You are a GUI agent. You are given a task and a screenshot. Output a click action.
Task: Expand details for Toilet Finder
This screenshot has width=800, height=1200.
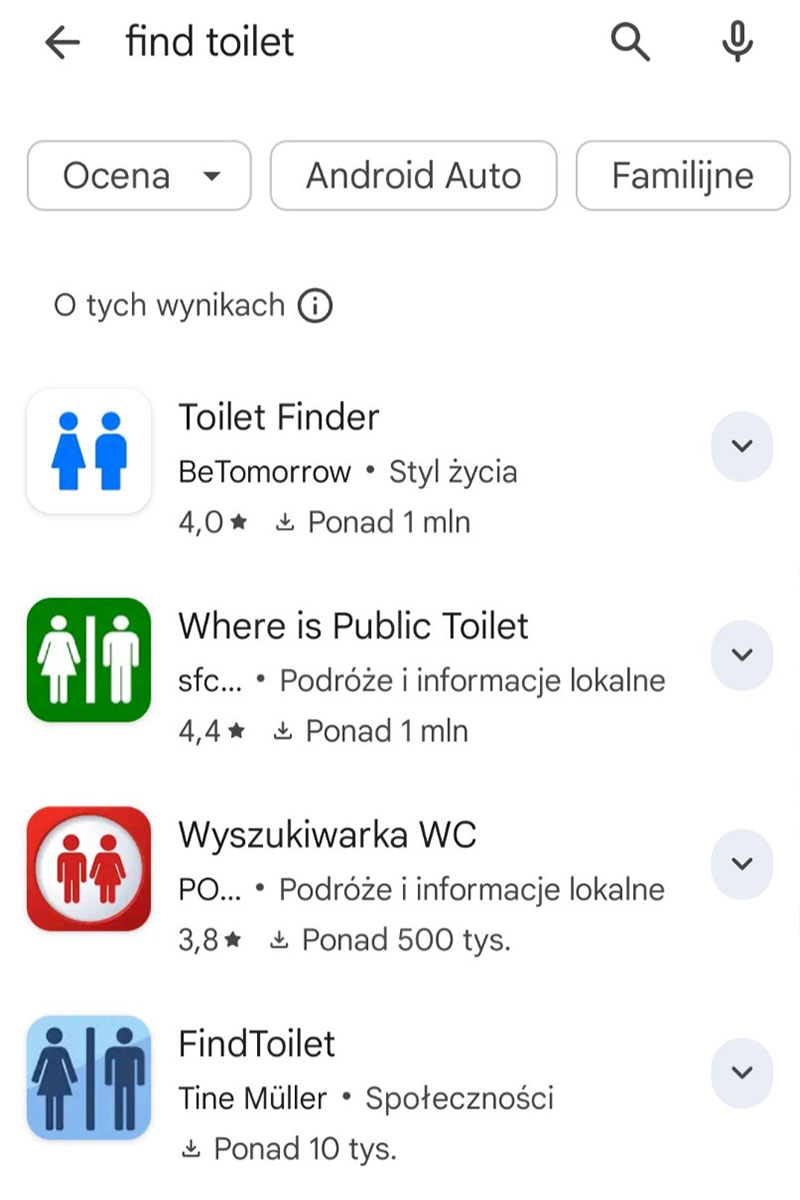(x=741, y=447)
